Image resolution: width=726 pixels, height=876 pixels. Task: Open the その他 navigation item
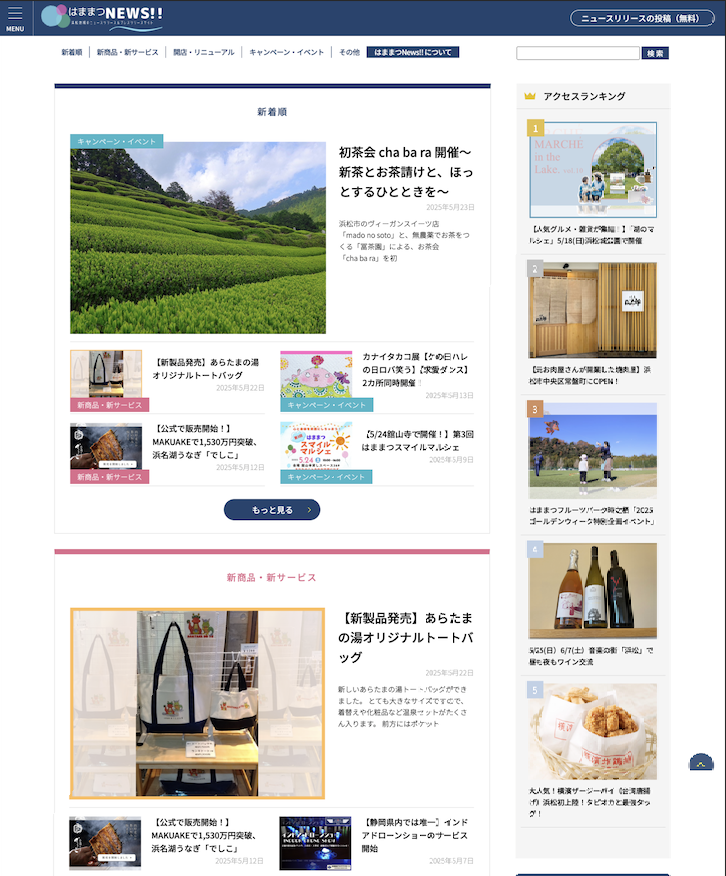coord(349,52)
